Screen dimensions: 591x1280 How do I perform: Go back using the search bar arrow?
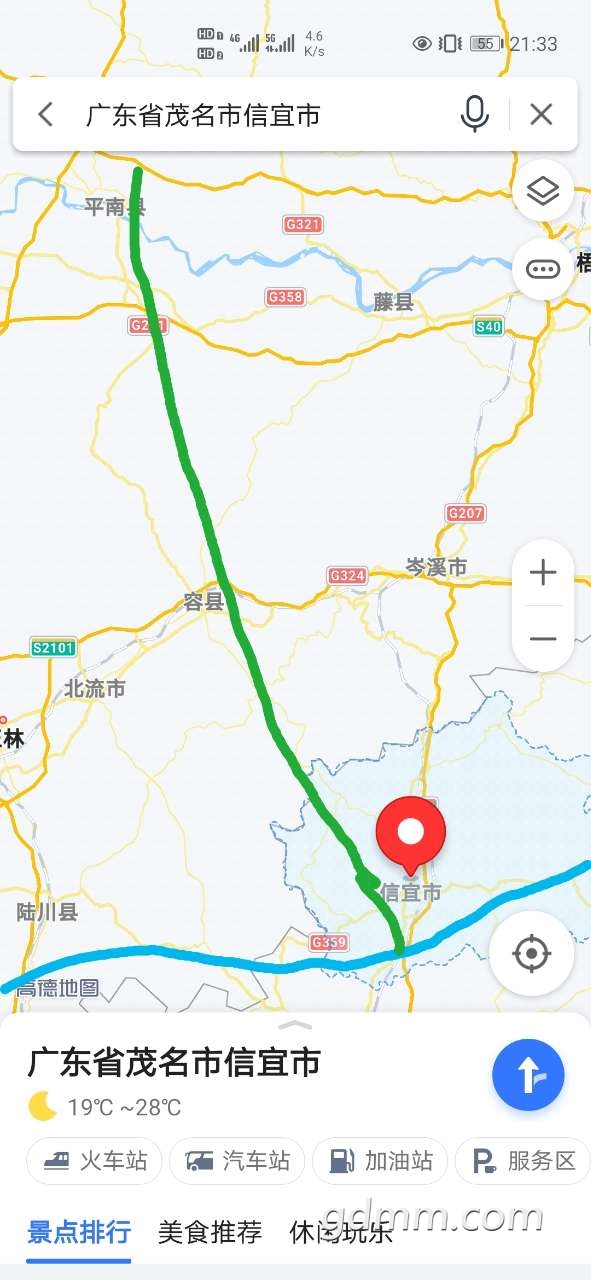pos(45,115)
